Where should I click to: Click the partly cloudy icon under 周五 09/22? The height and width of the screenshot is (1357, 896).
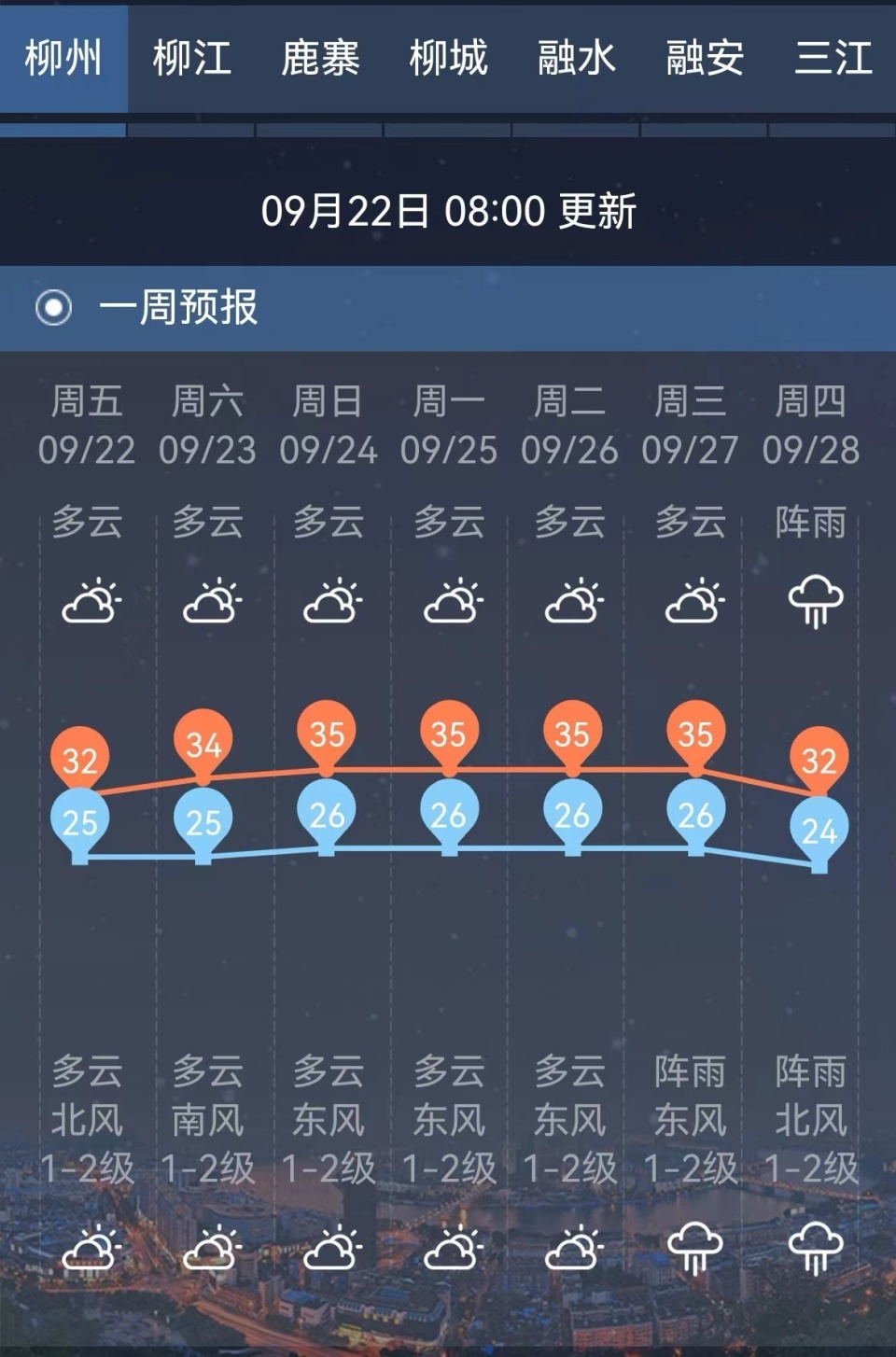point(87,602)
